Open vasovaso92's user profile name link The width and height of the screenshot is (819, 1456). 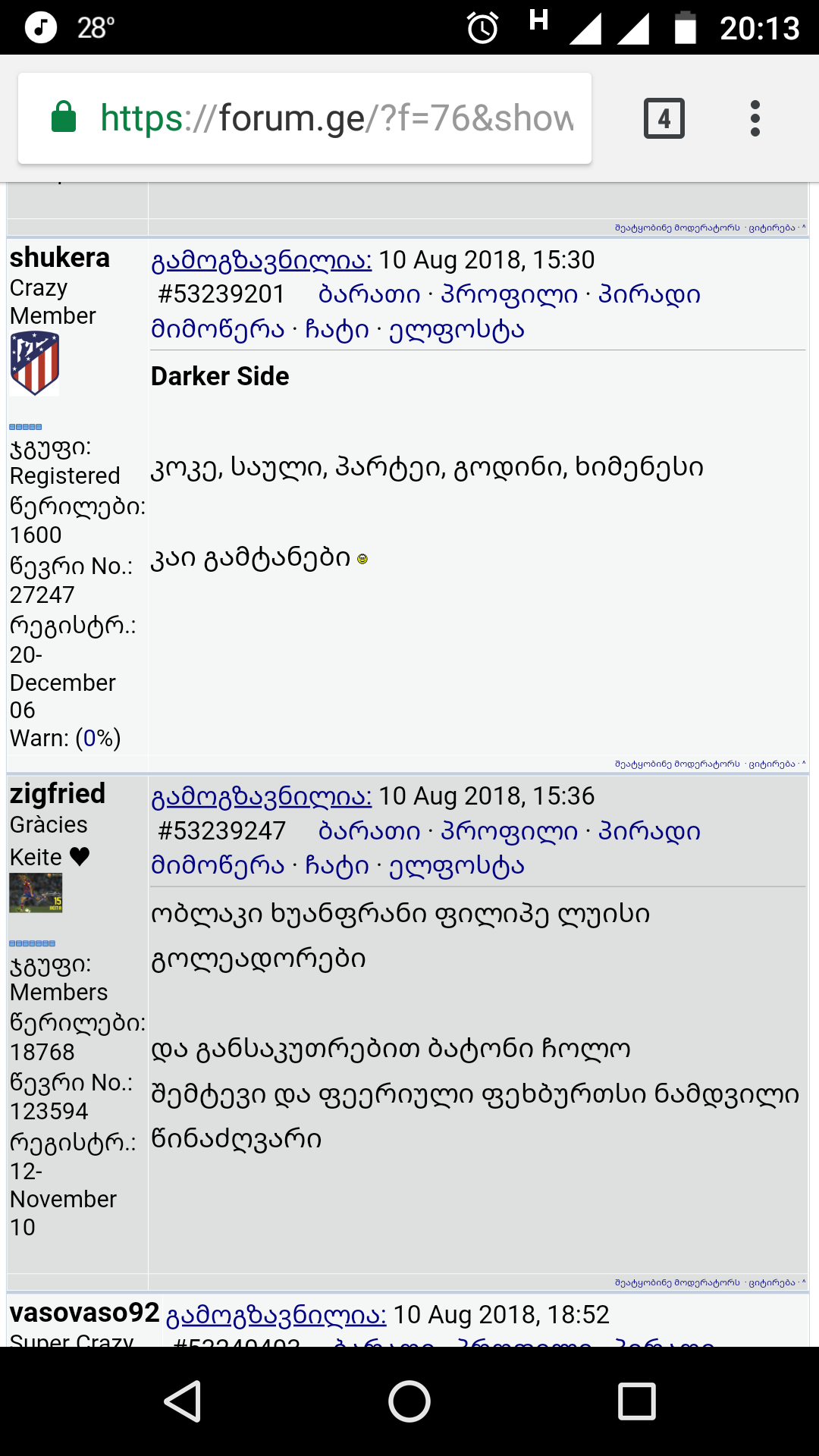84,1313
